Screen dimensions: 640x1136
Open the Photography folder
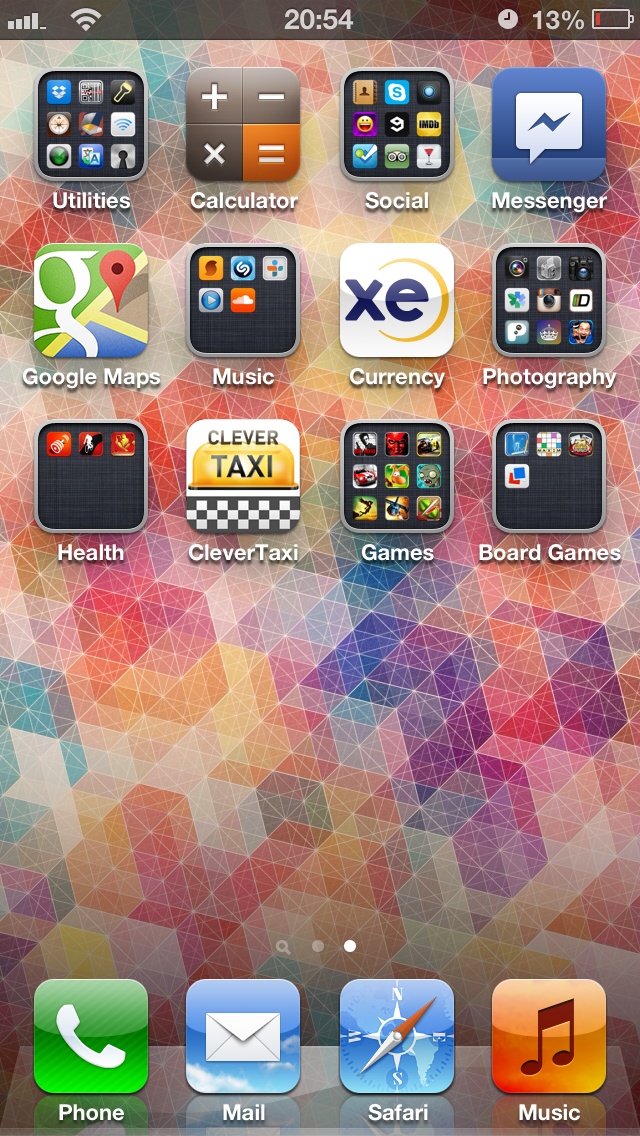coord(549,301)
